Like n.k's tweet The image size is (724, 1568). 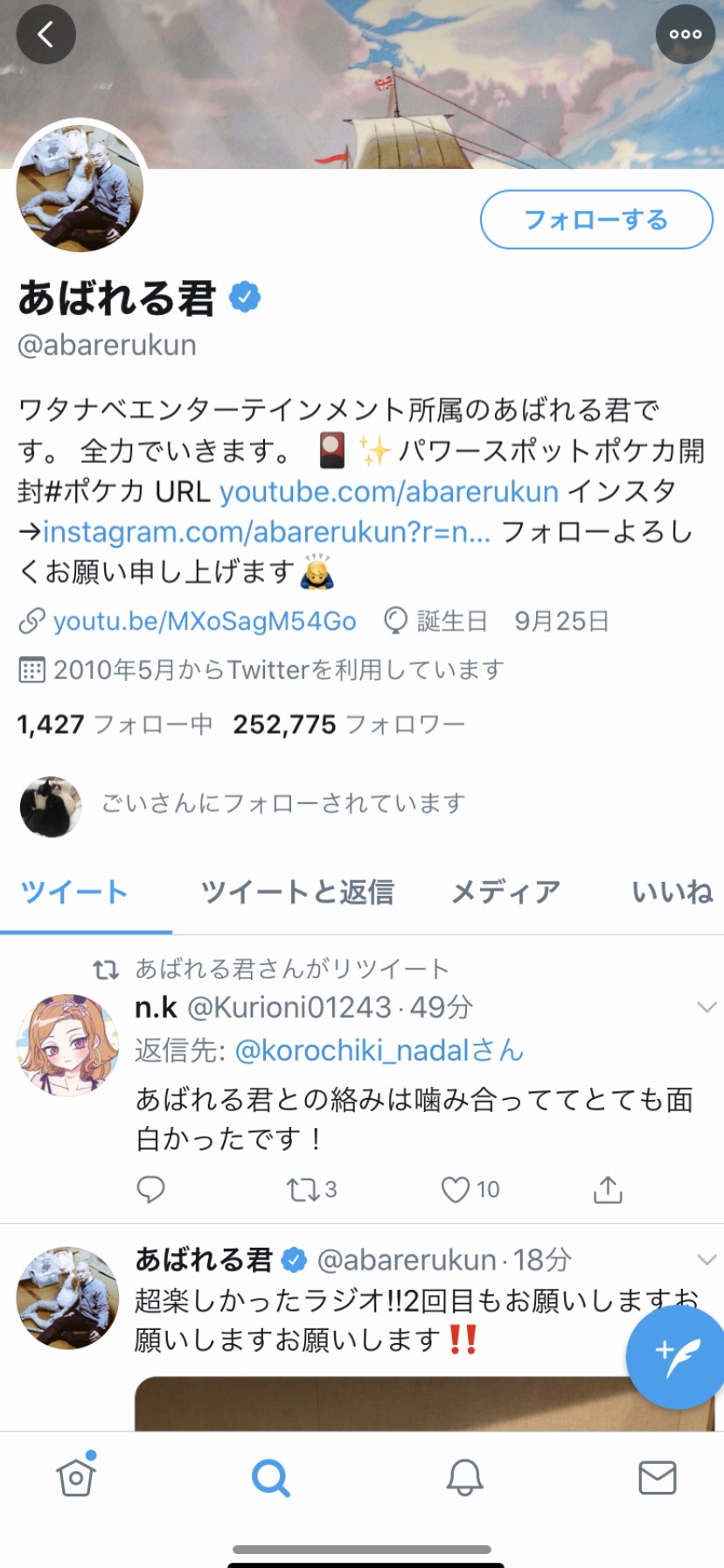coord(470,1189)
